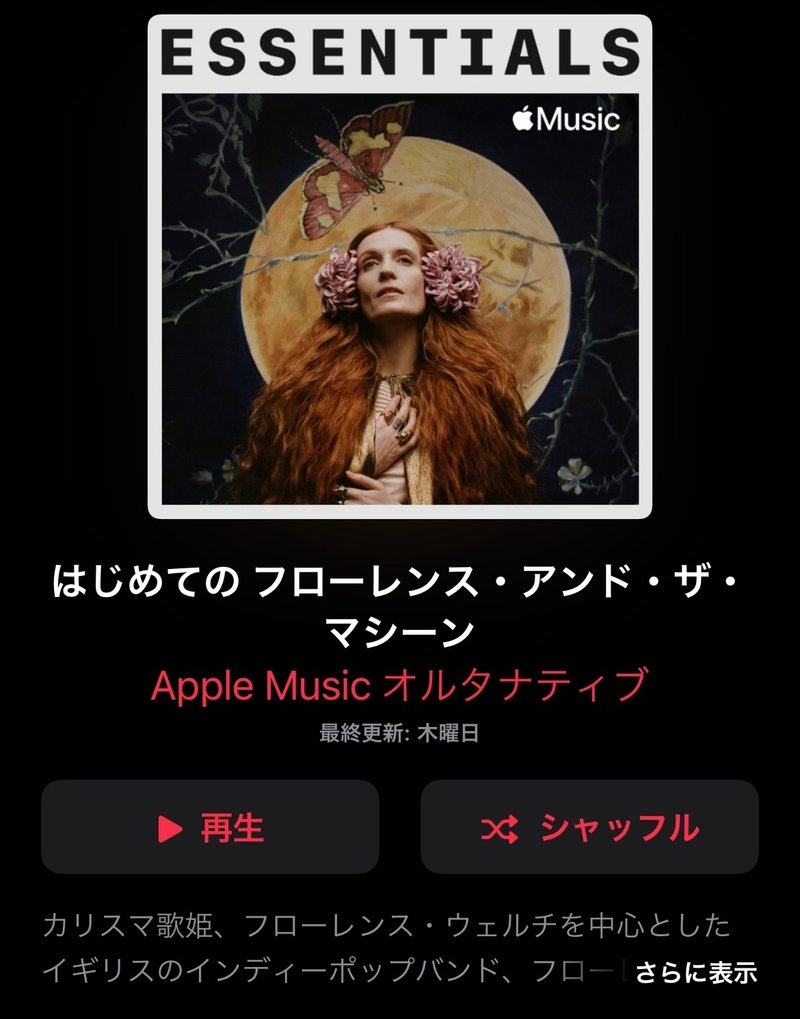Open the Apple Music オルタナティブ curator link
This screenshot has width=800, height=1019.
tap(399, 685)
